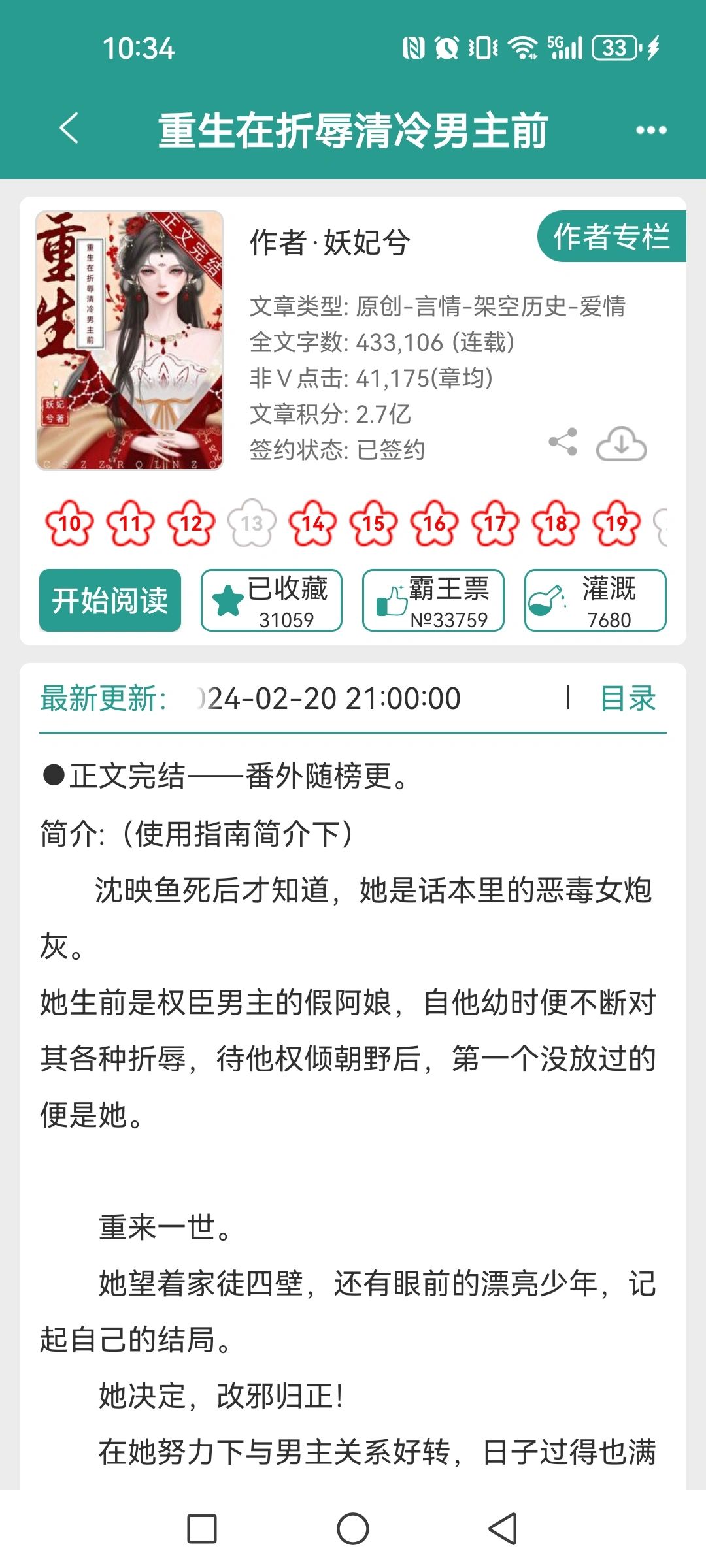Send a 霸王票 ticket

433,600
